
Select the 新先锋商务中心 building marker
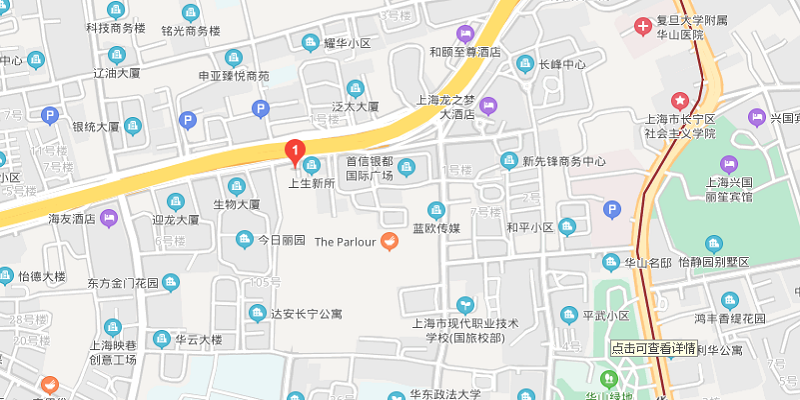click(509, 161)
